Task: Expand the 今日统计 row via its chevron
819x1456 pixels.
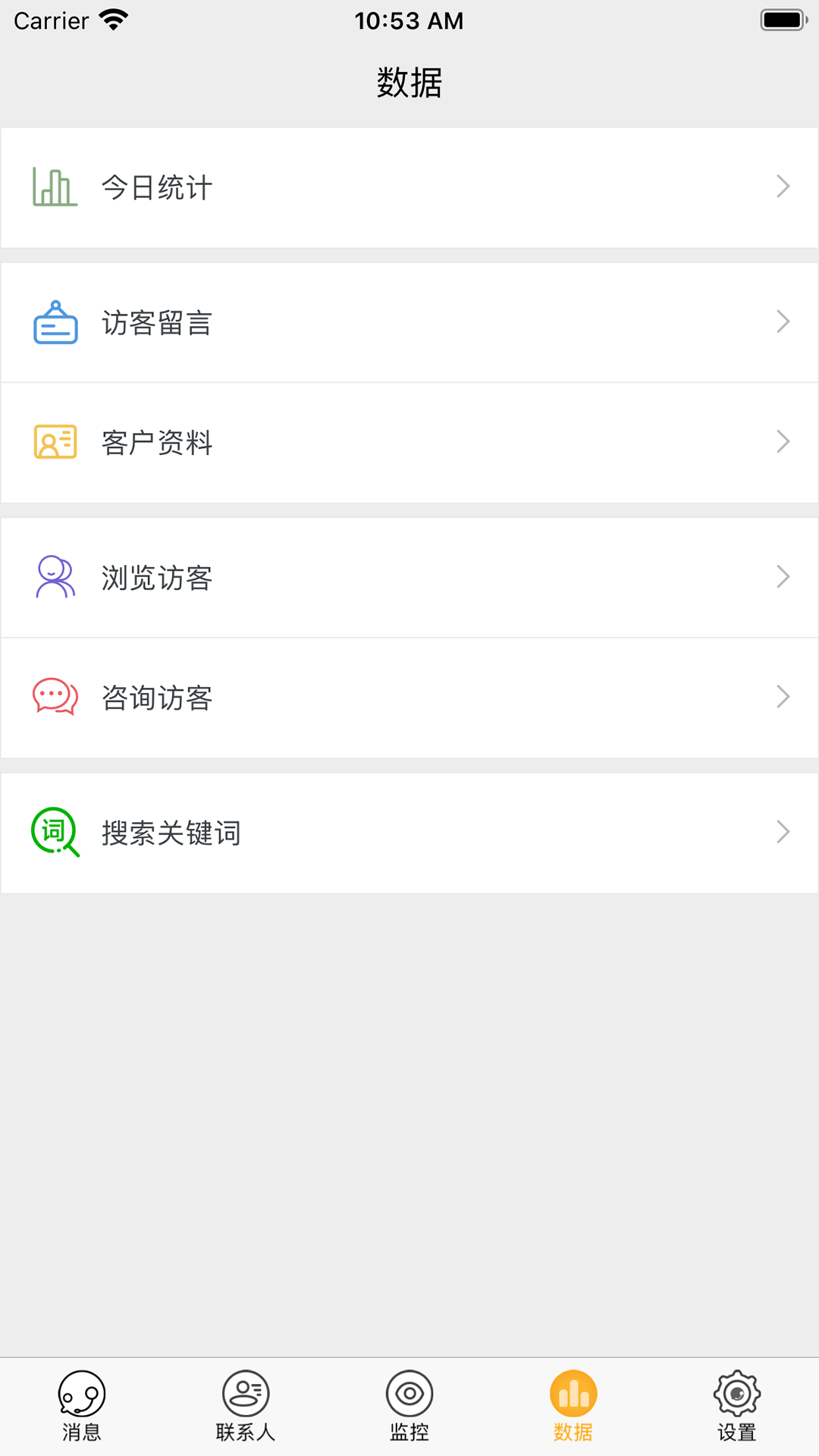Action: [x=783, y=187]
